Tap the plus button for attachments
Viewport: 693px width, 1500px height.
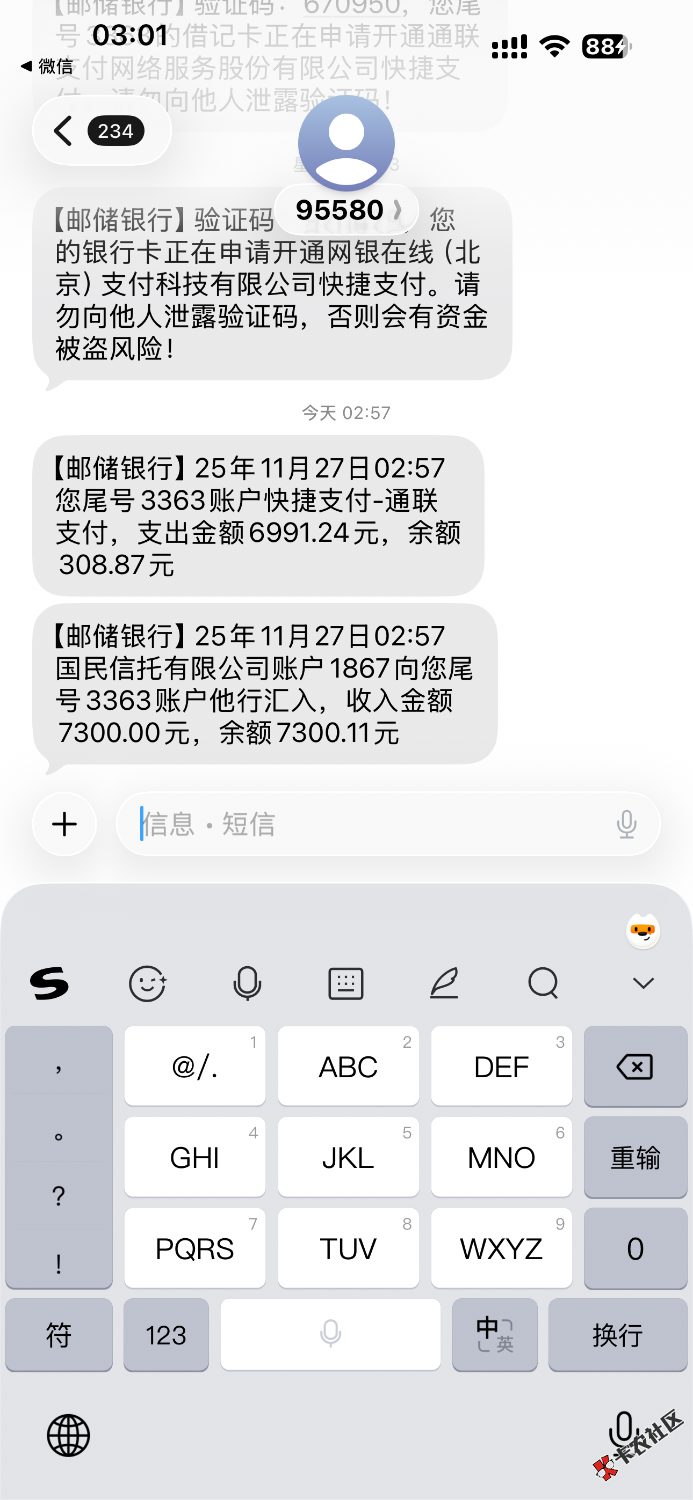tap(64, 824)
